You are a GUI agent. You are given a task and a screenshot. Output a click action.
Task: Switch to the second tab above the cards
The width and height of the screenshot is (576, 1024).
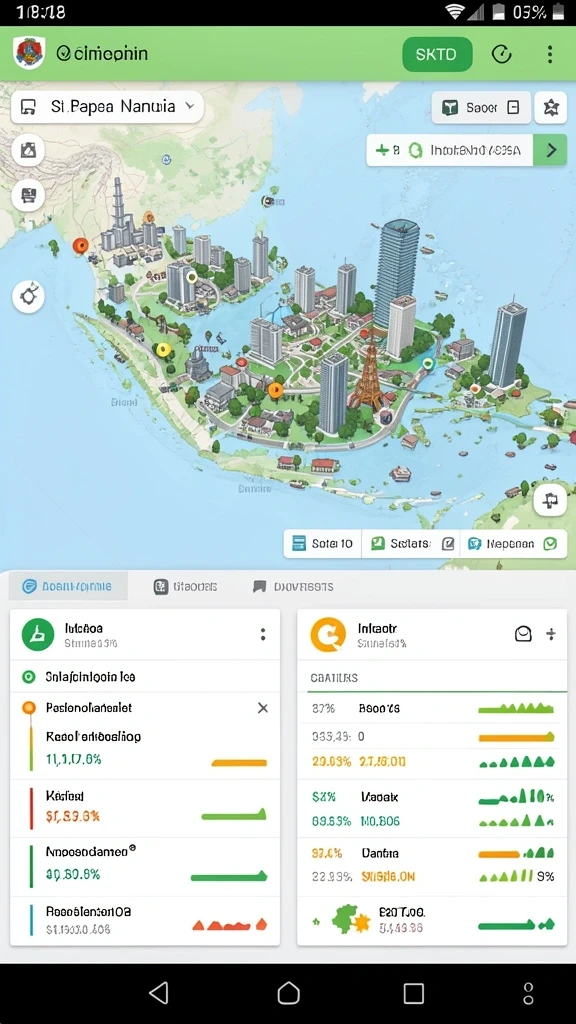coord(185,586)
